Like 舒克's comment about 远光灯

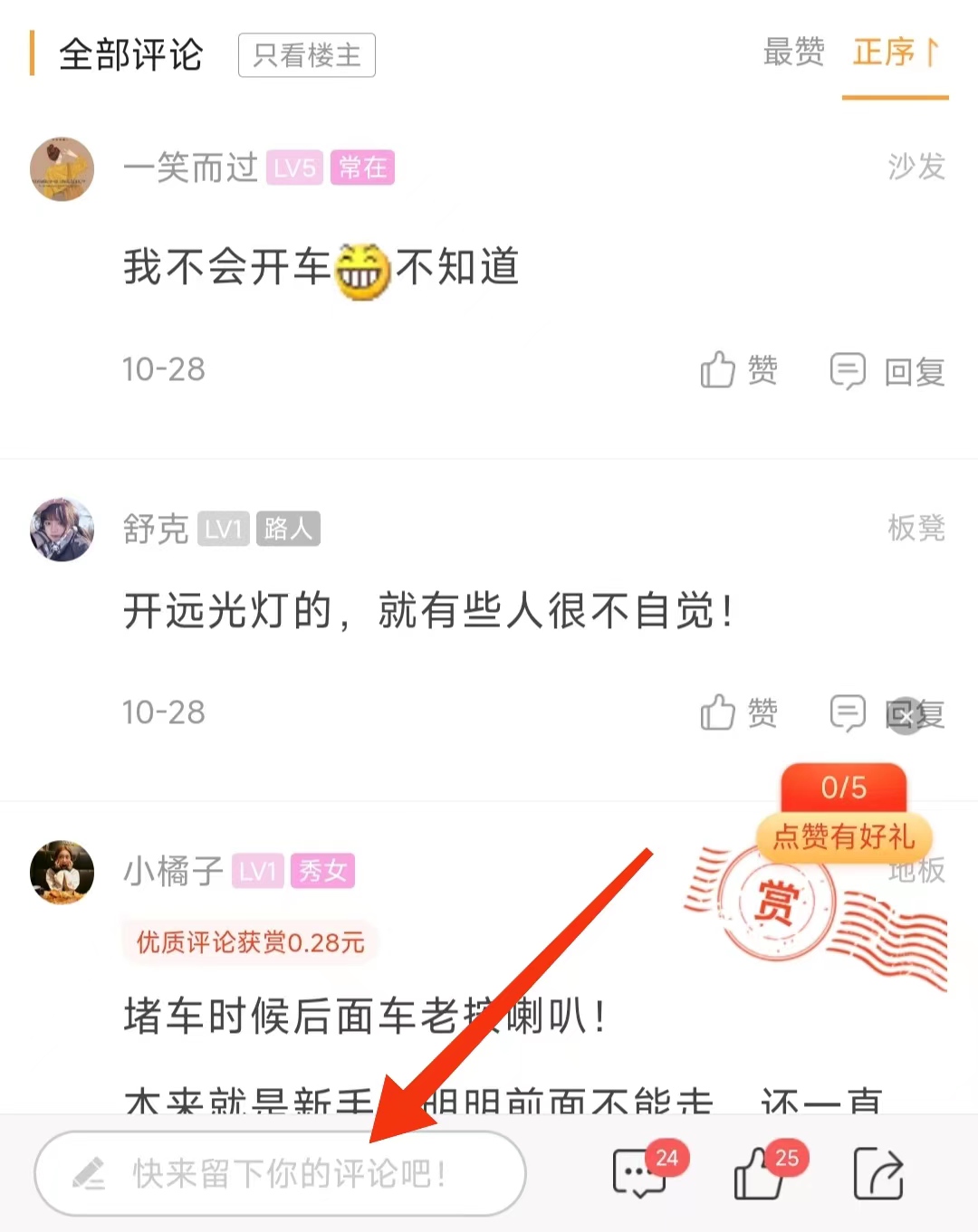tap(738, 713)
